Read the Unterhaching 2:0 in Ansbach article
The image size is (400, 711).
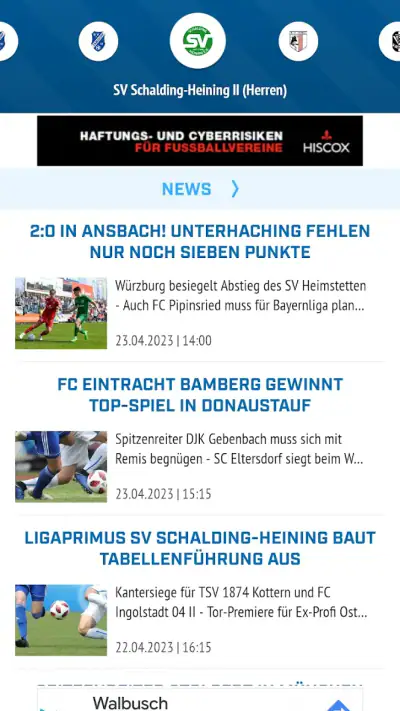click(200, 241)
